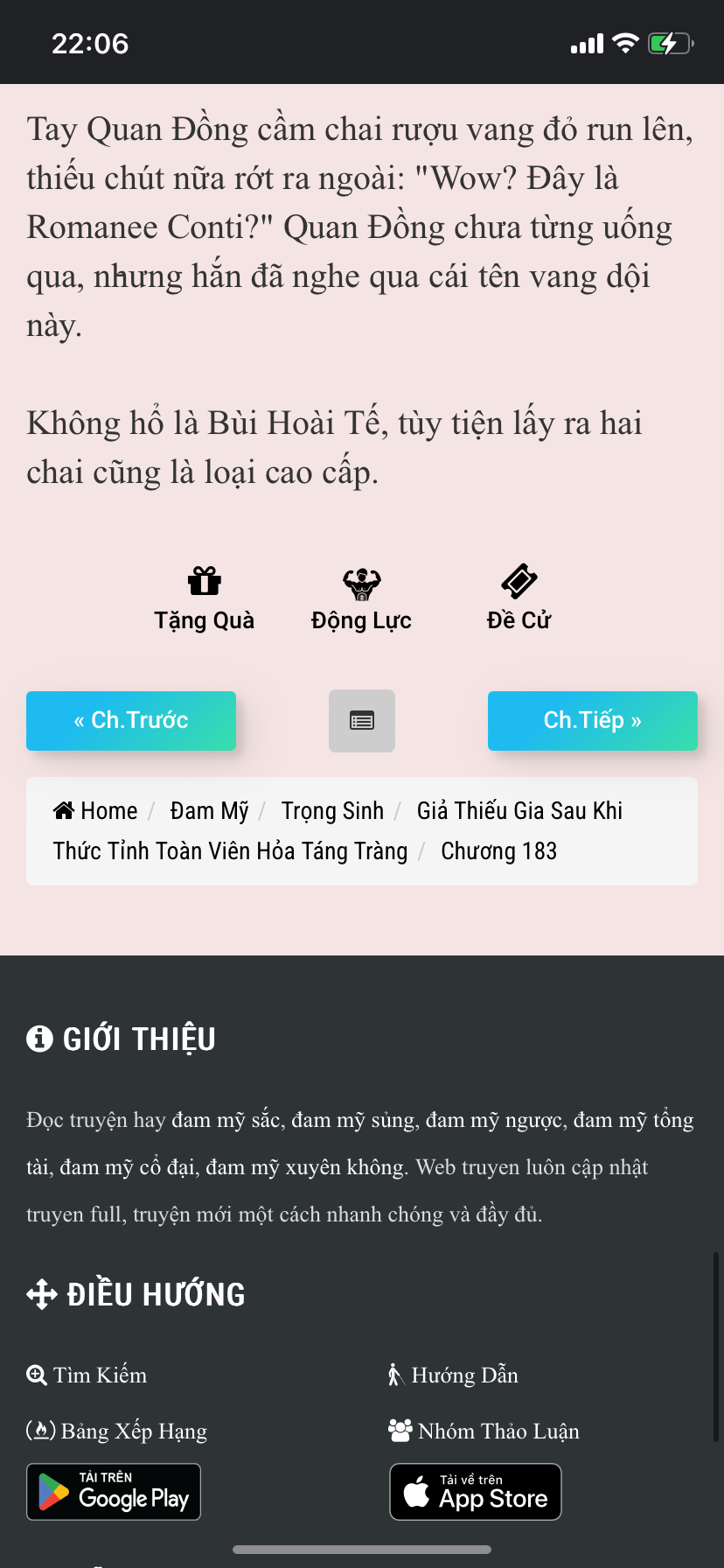Open story title Giả Thiếu Gia breadcrumb
Screen dimensions: 724x1568
[x=519, y=811]
